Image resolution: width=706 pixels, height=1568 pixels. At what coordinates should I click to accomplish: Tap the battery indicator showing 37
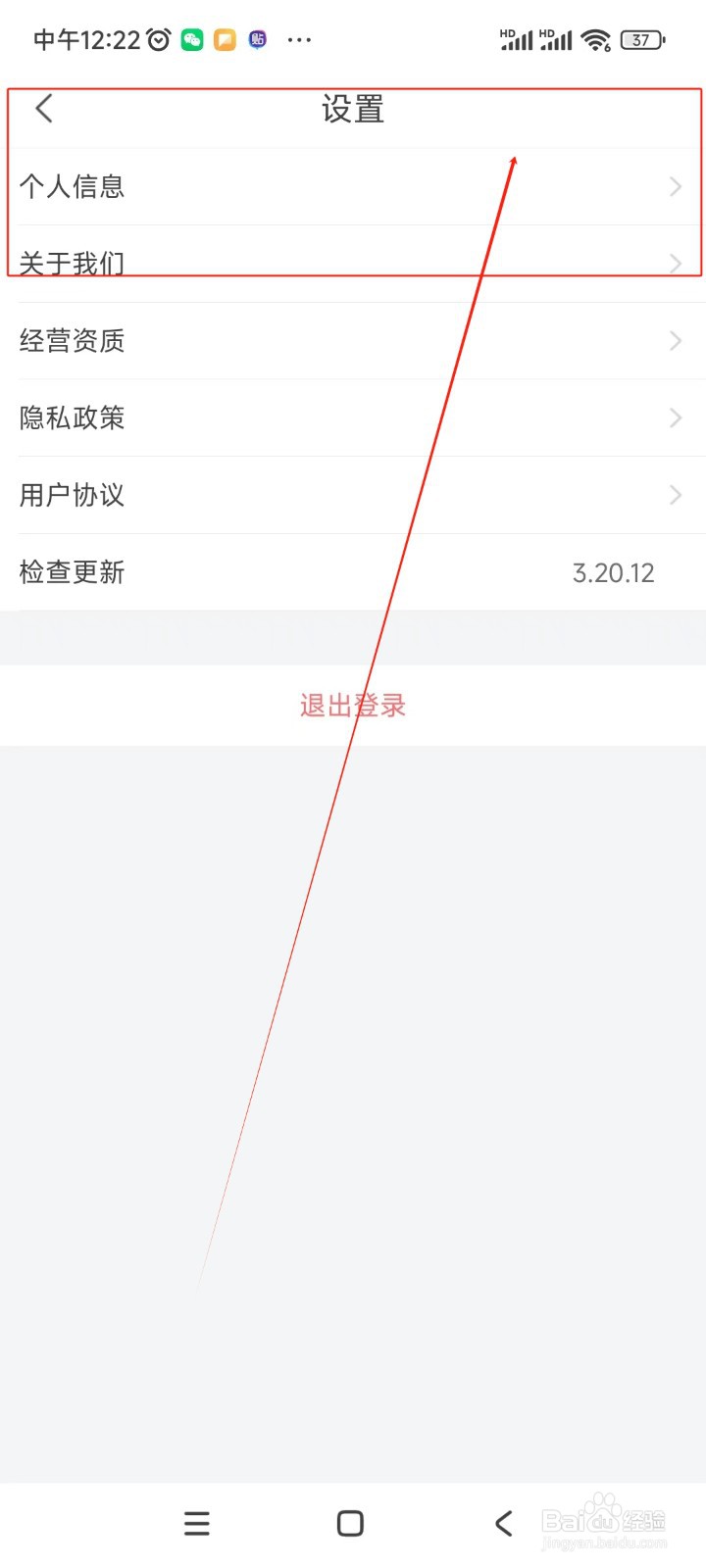pos(642,39)
